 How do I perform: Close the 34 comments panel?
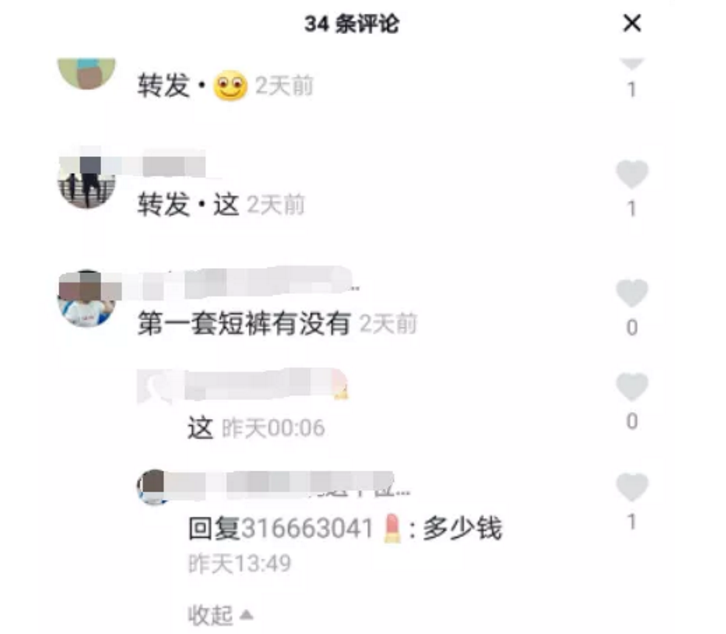click(x=632, y=24)
